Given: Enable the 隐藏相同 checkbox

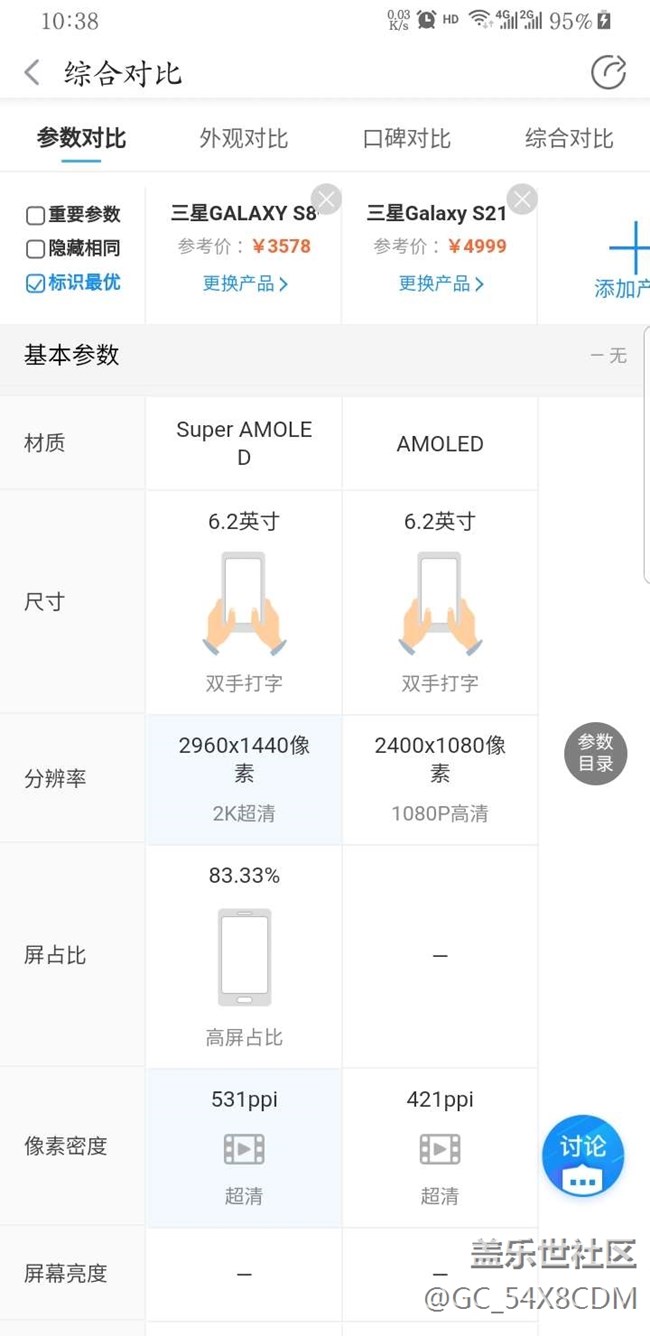Looking at the screenshot, I should coord(36,249).
